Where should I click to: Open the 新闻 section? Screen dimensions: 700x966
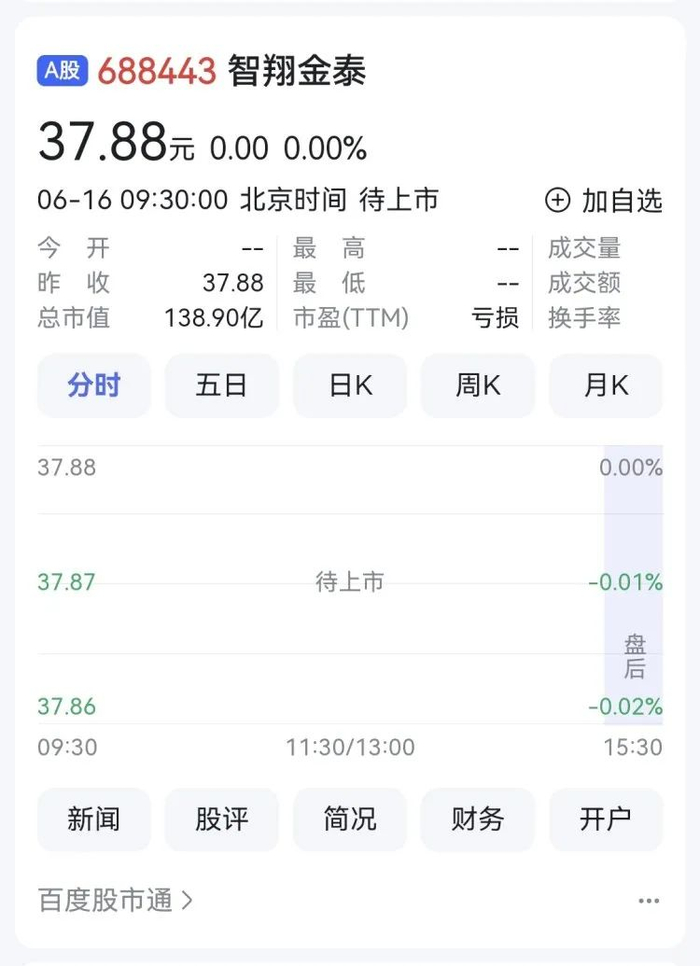[x=94, y=819]
